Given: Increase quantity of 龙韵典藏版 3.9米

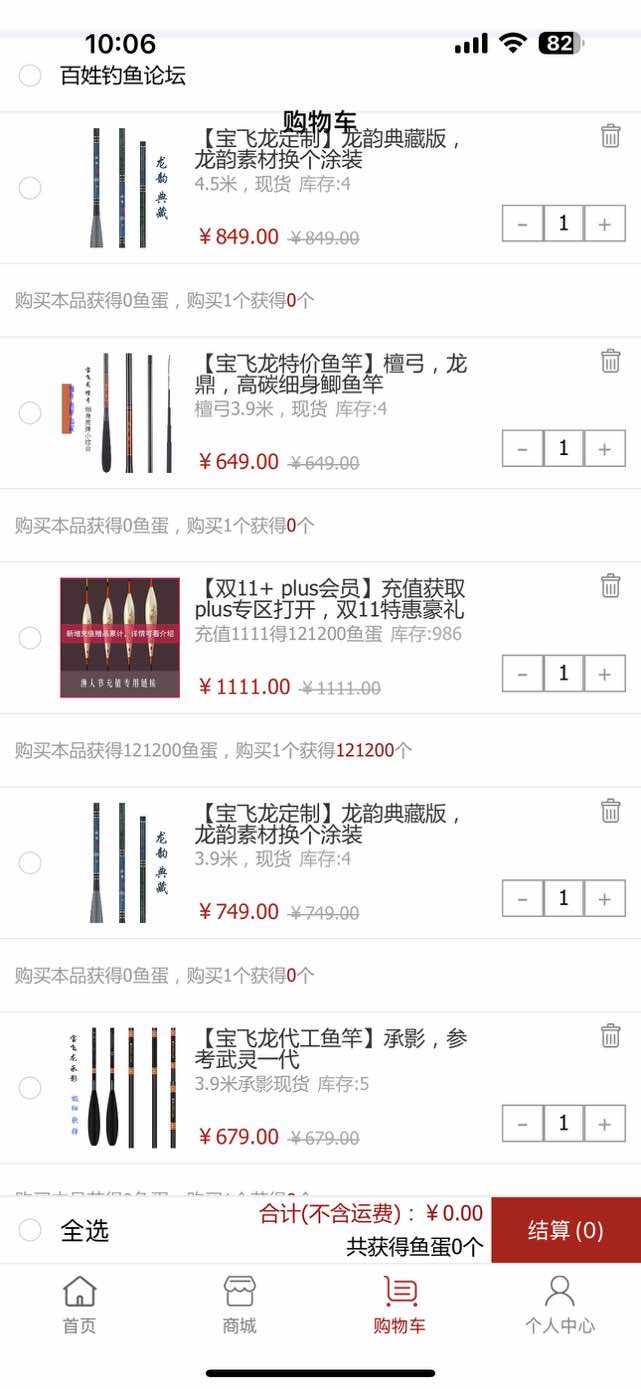Looking at the screenshot, I should point(604,899).
